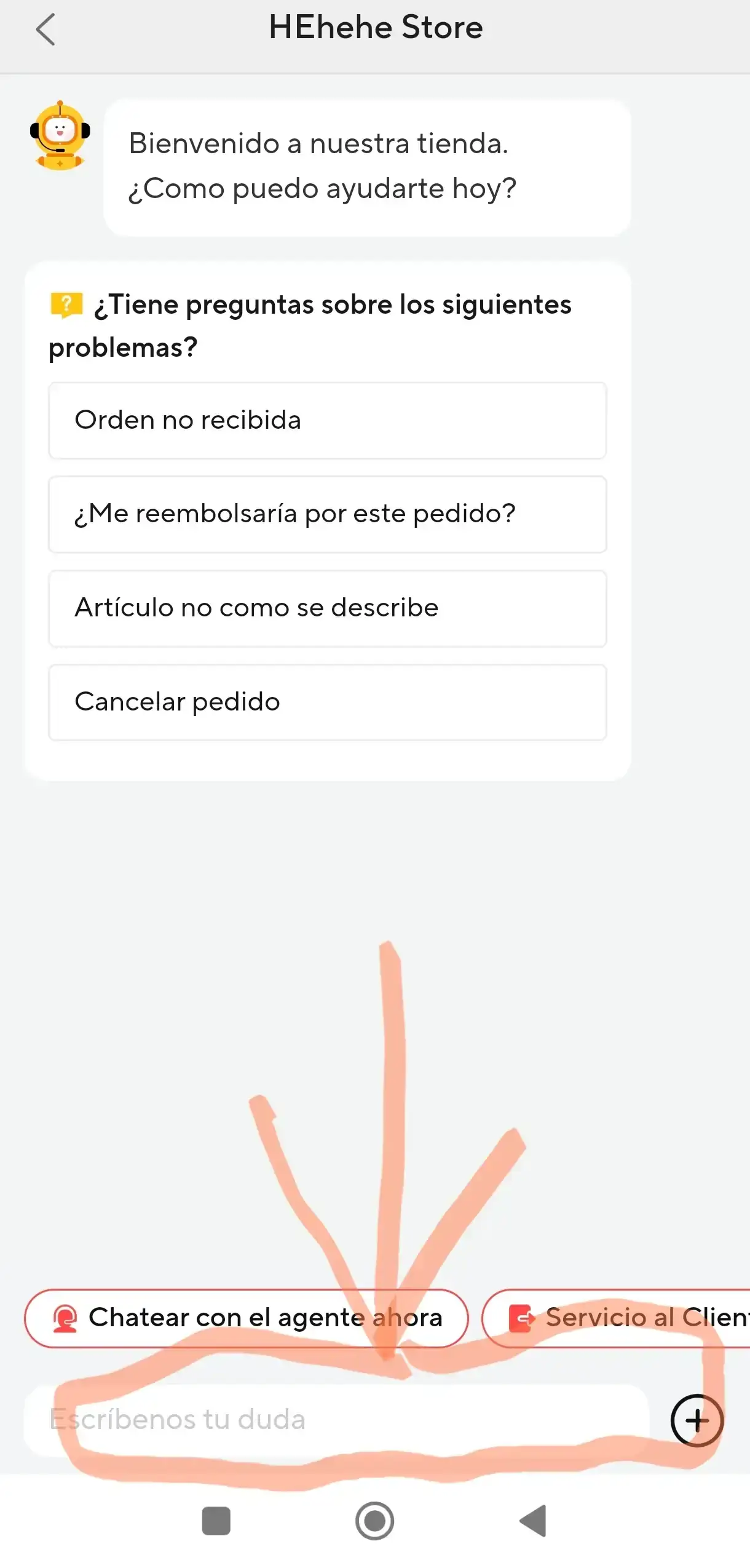
Task: Focus the 'Escríbenos tu duda' text field
Action: 336,1419
